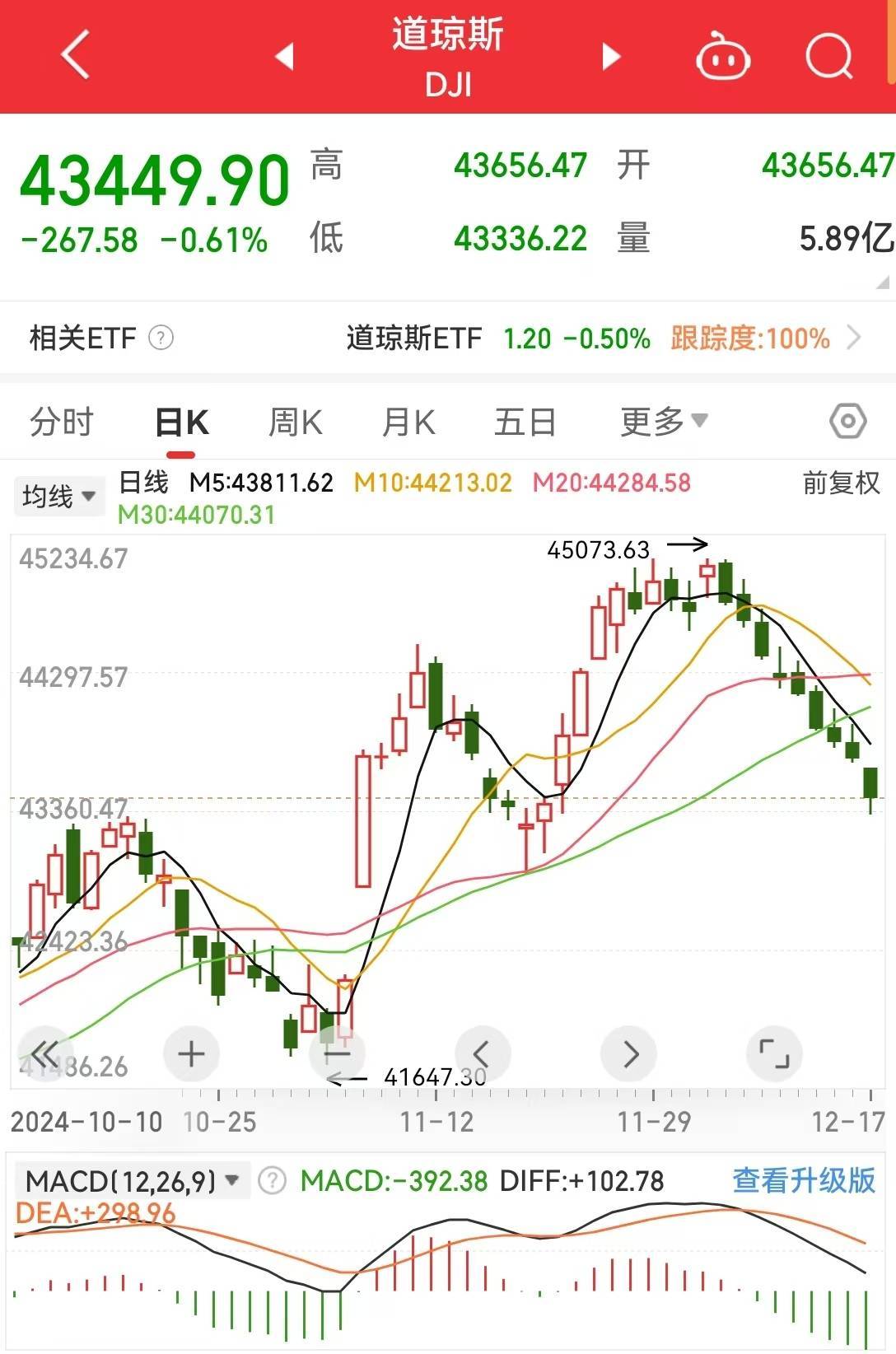Open the 更多 dropdown menu

(x=664, y=421)
